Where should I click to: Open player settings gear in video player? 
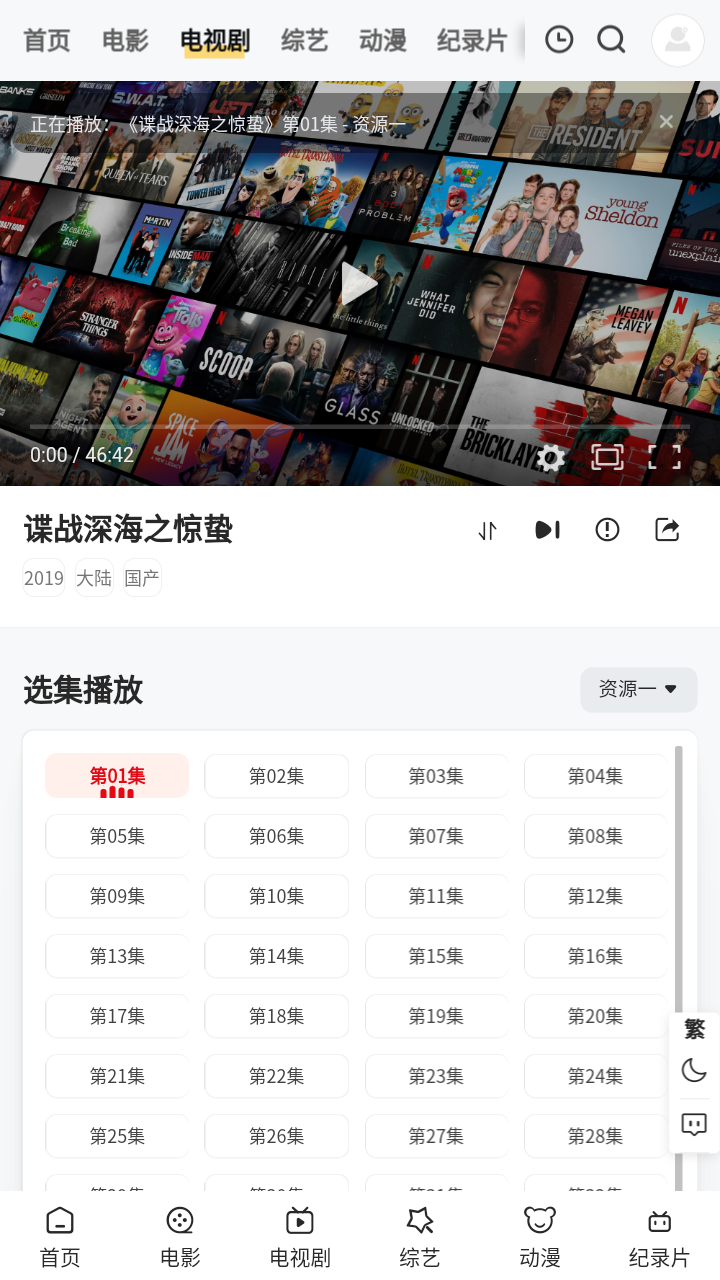tap(549, 457)
